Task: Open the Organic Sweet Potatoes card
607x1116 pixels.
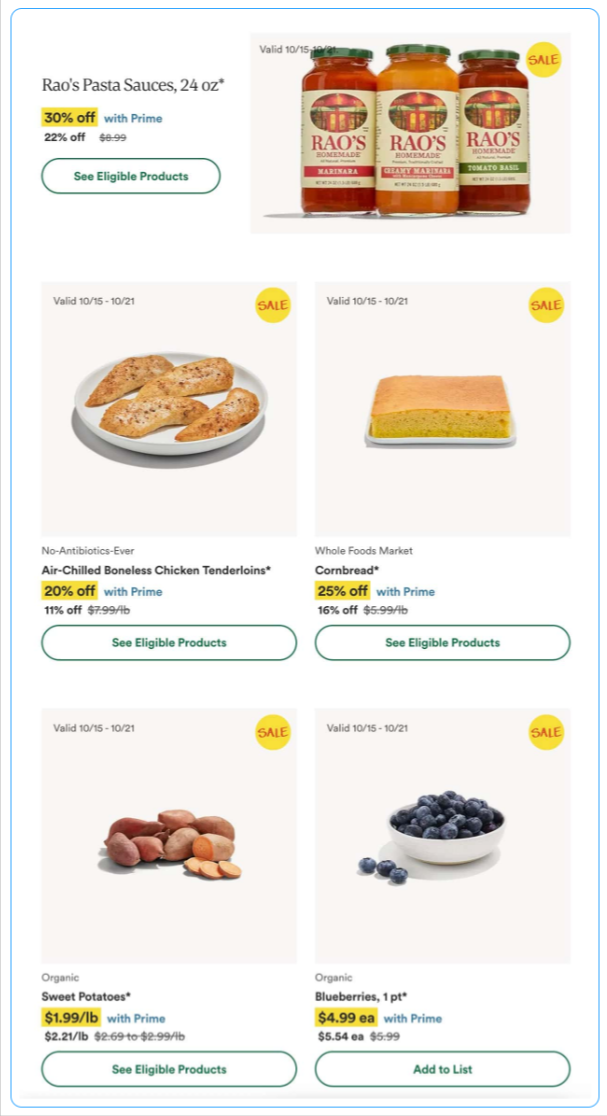Action: [x=169, y=835]
